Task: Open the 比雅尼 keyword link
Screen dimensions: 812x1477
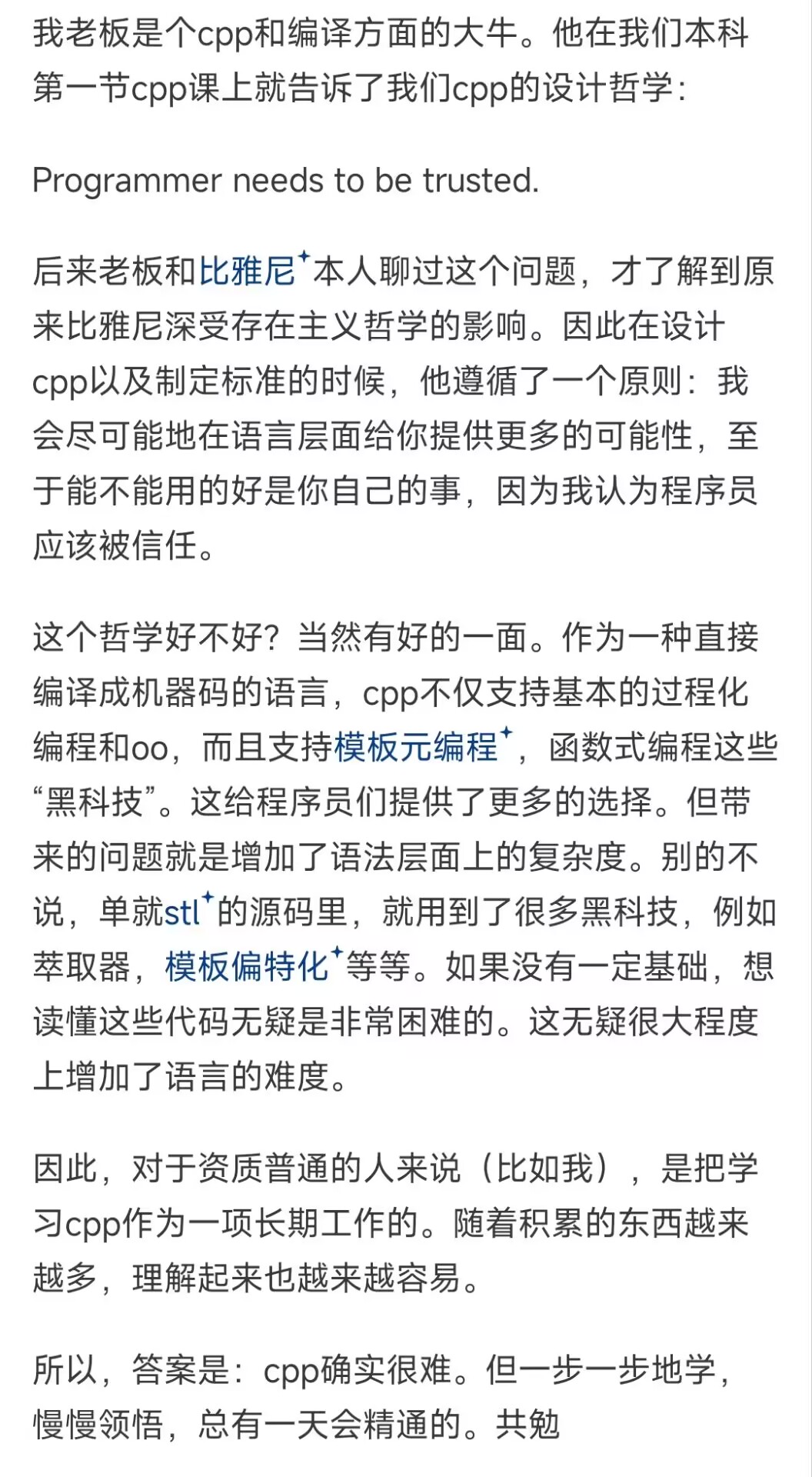Action: point(248,272)
